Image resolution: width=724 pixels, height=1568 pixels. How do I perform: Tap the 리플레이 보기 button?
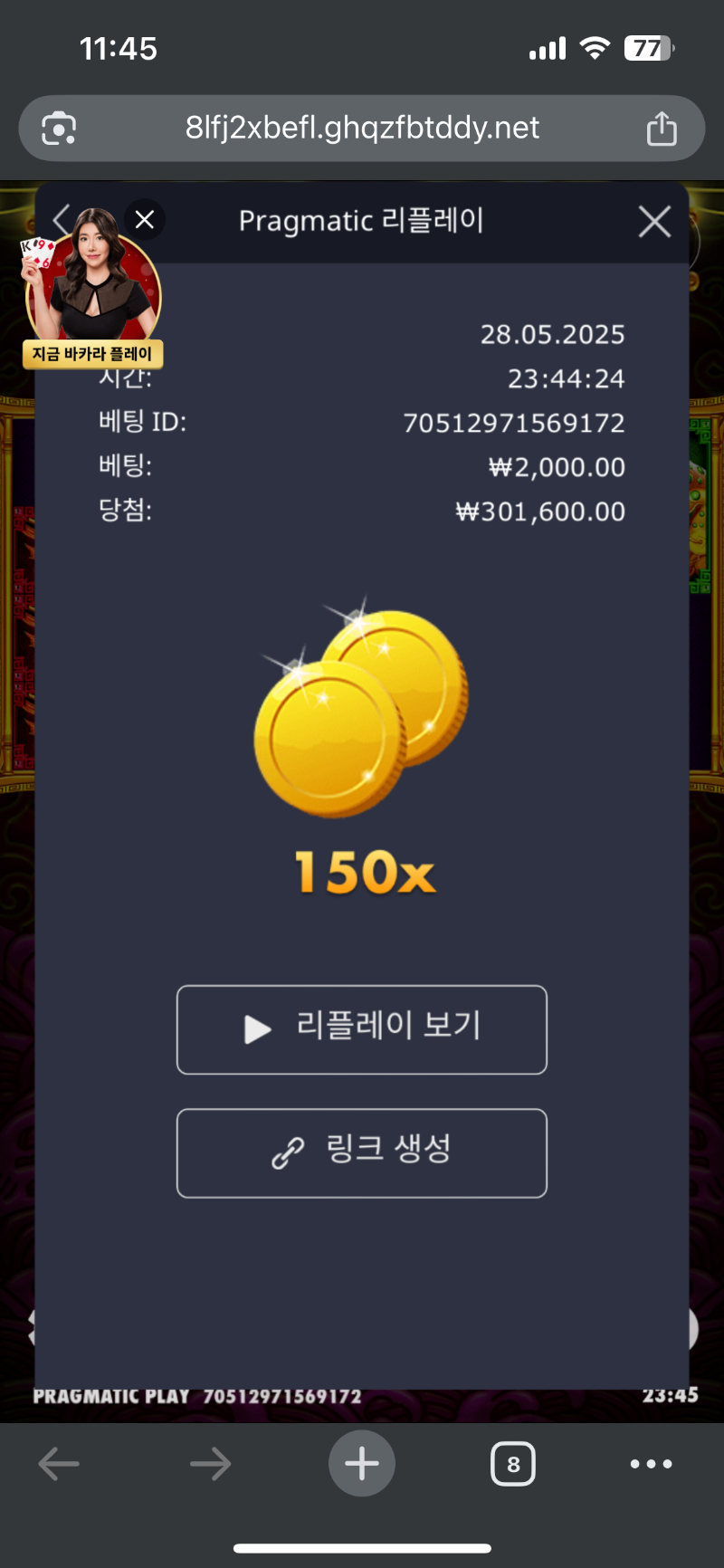[362, 1029]
